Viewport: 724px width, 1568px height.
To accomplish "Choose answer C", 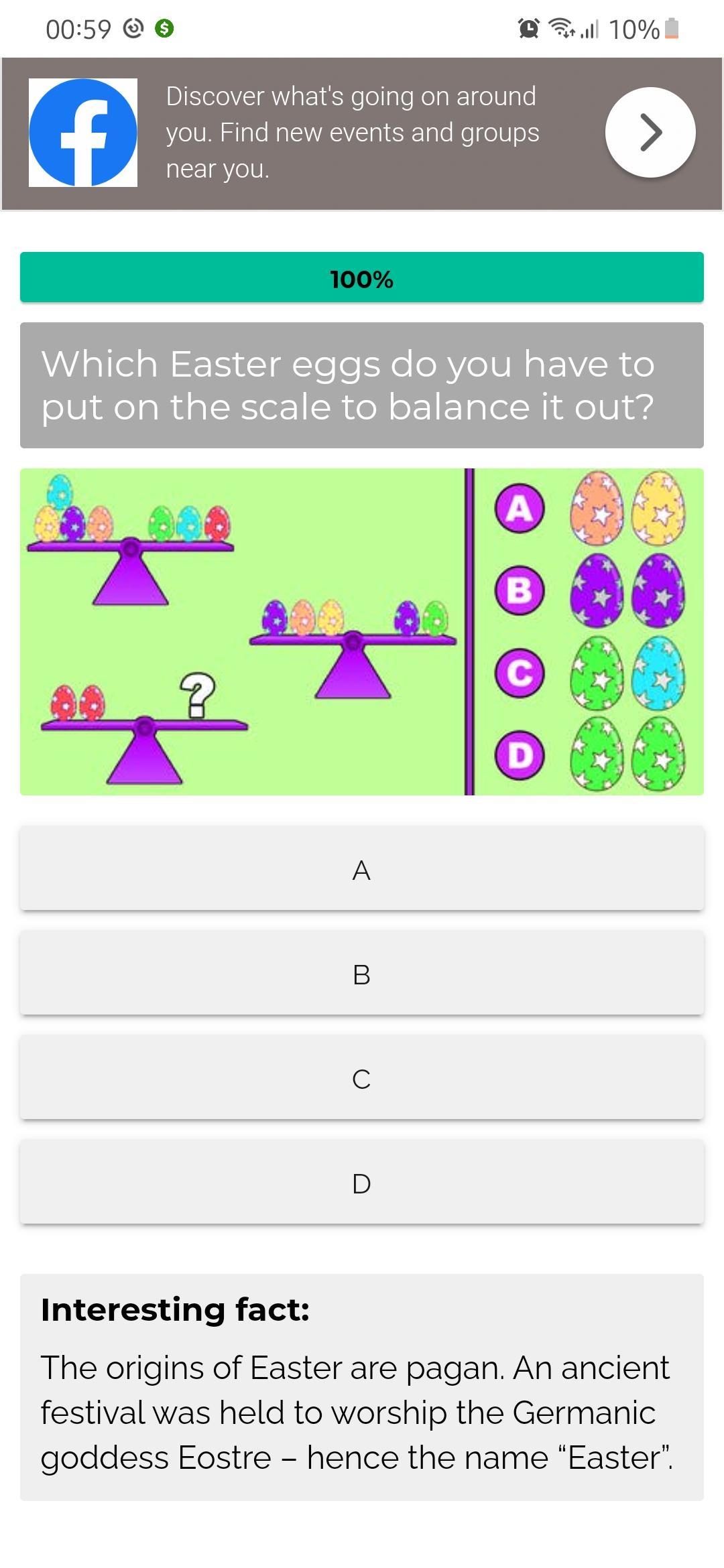I will [361, 1078].
